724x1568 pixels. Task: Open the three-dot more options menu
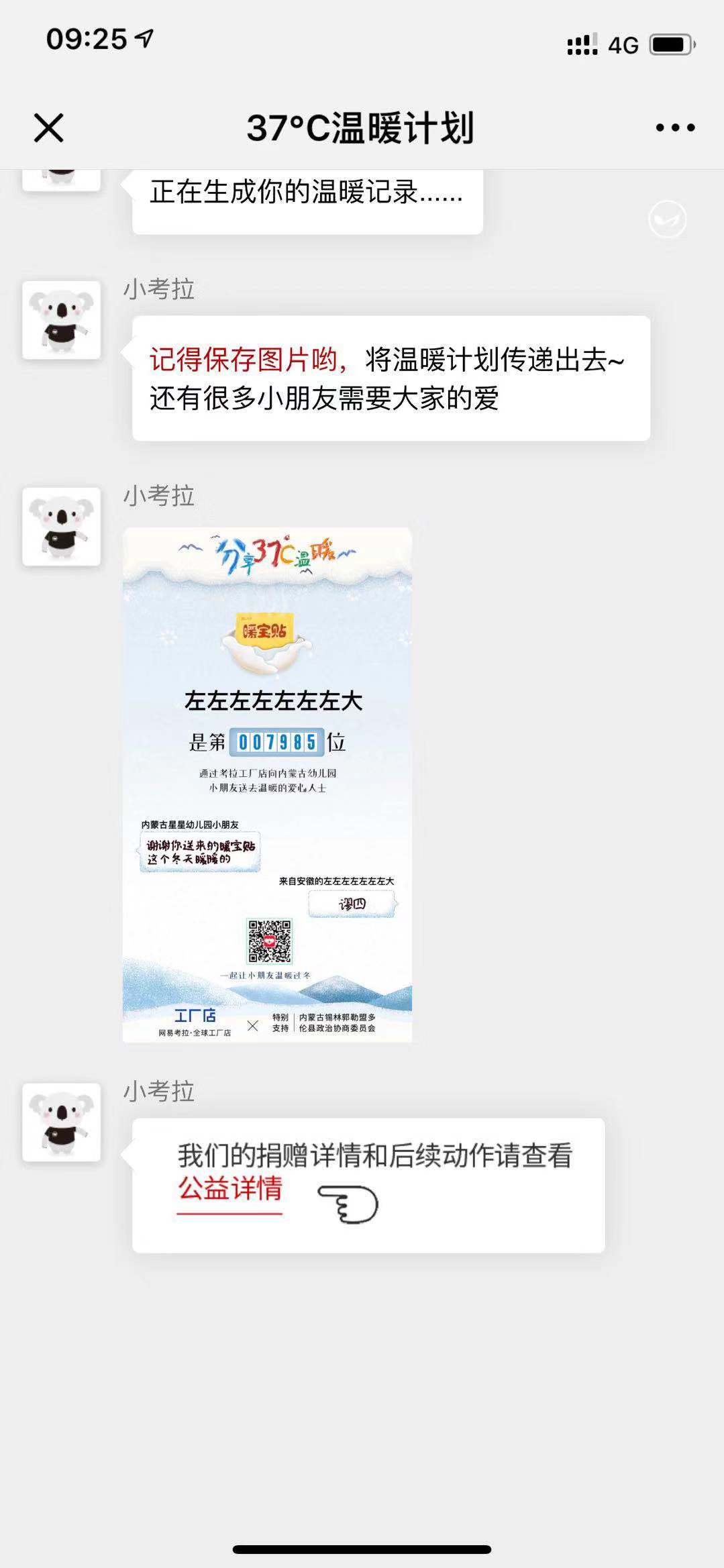pyautogui.click(x=675, y=127)
